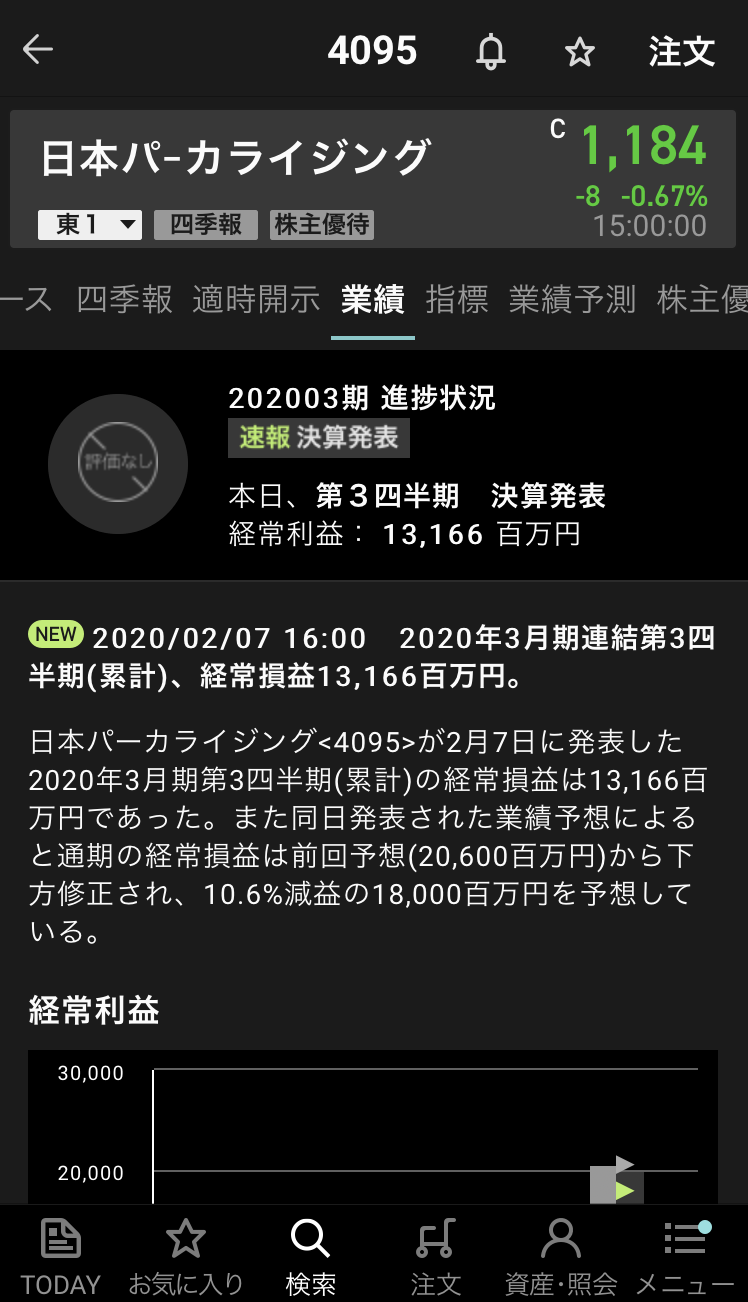Viewport: 748px width, 1302px height.
Task: Tap the 注文 button in header
Action: 682,51
